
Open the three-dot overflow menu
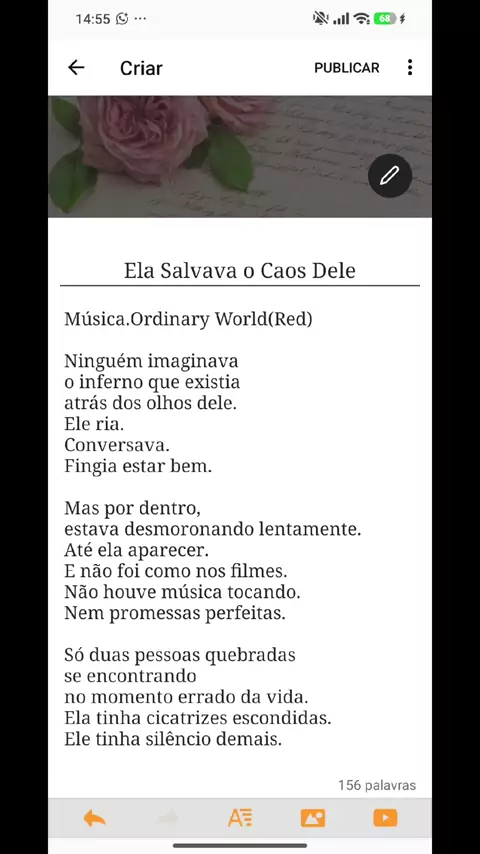pyautogui.click(x=410, y=68)
